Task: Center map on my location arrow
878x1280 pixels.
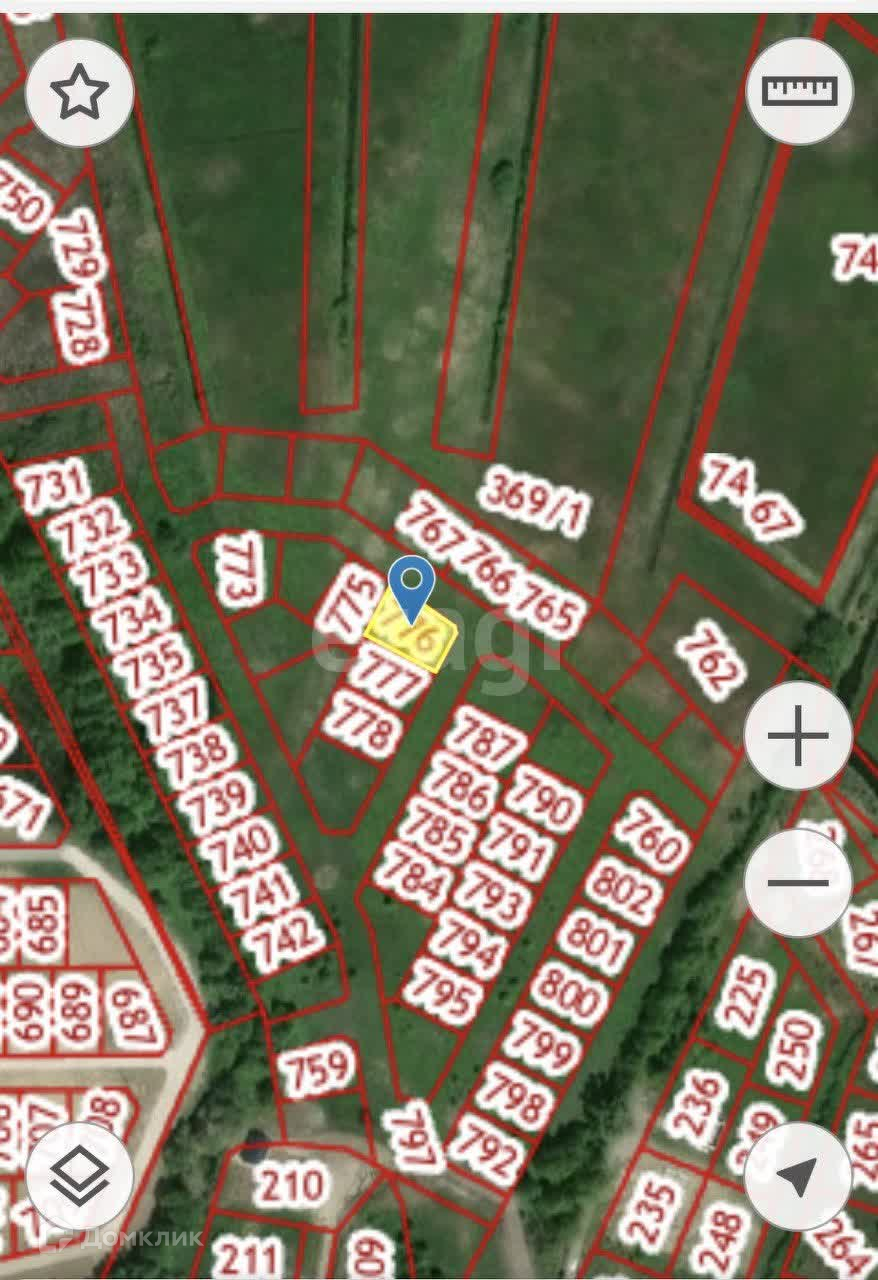Action: tap(798, 1176)
